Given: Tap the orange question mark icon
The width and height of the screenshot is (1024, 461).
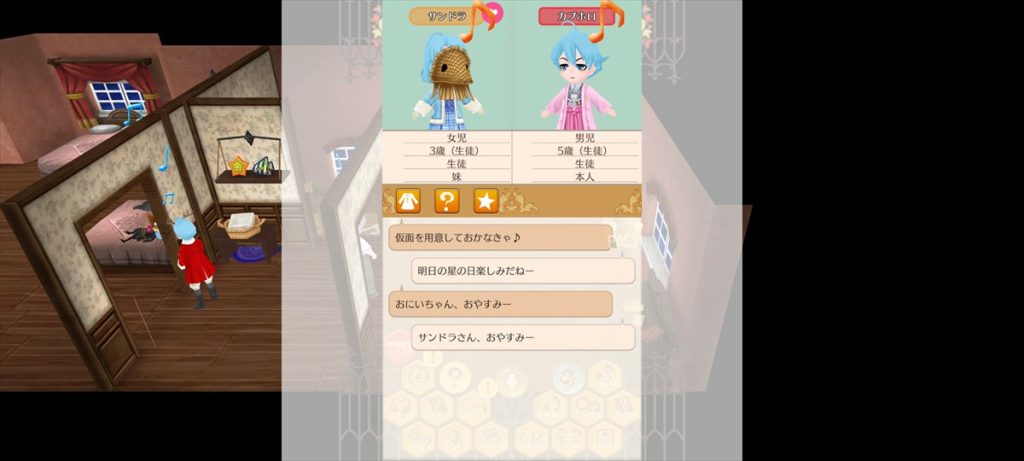Looking at the screenshot, I should 446,201.
